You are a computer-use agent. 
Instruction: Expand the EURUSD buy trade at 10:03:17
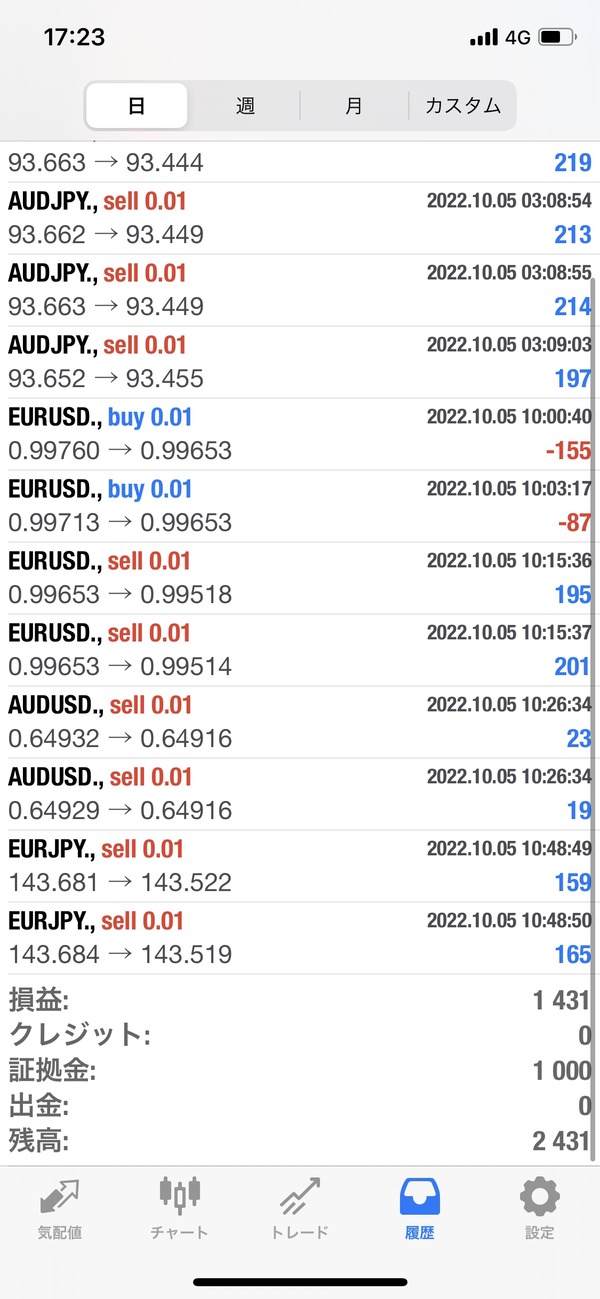(x=300, y=506)
